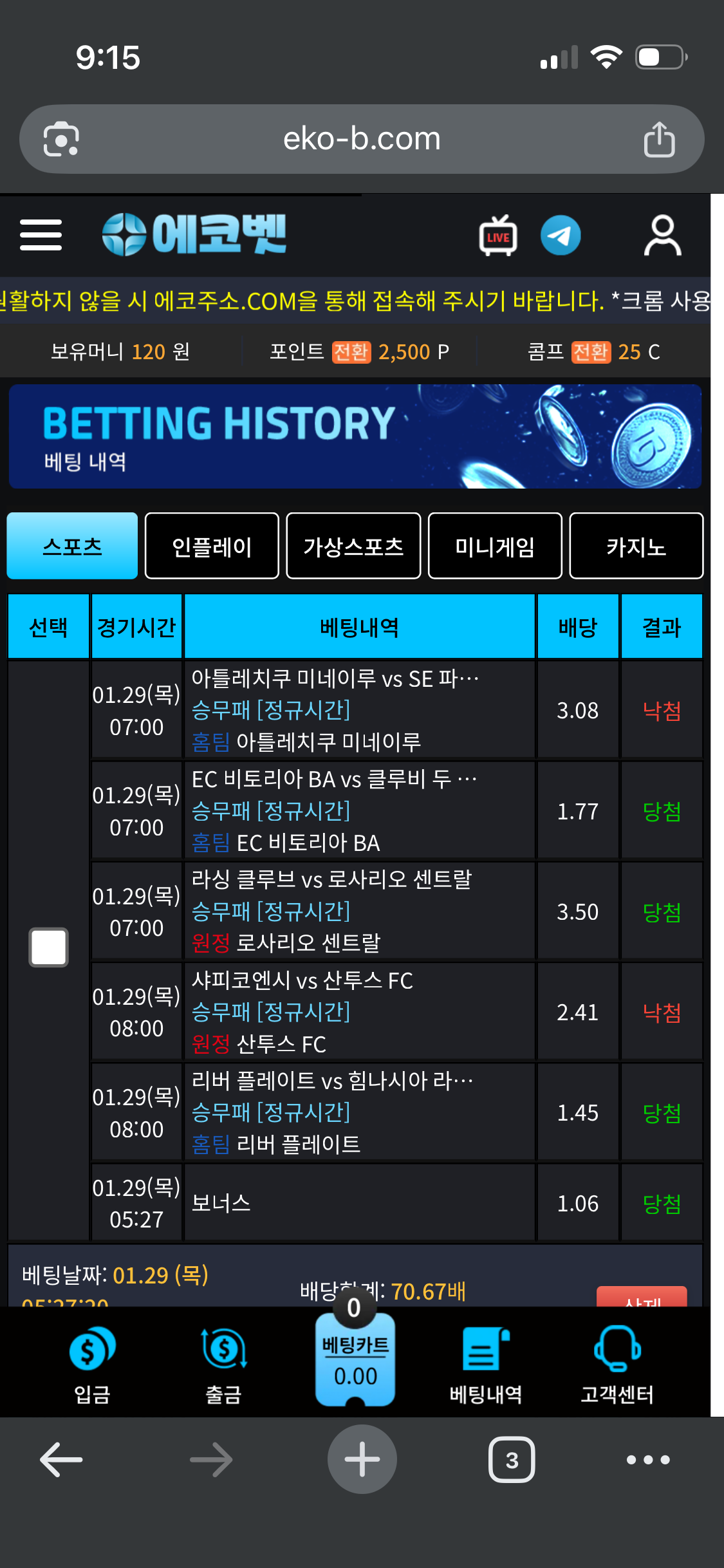Tap the eko-b.com address bar
724x1568 pixels.
[361, 139]
